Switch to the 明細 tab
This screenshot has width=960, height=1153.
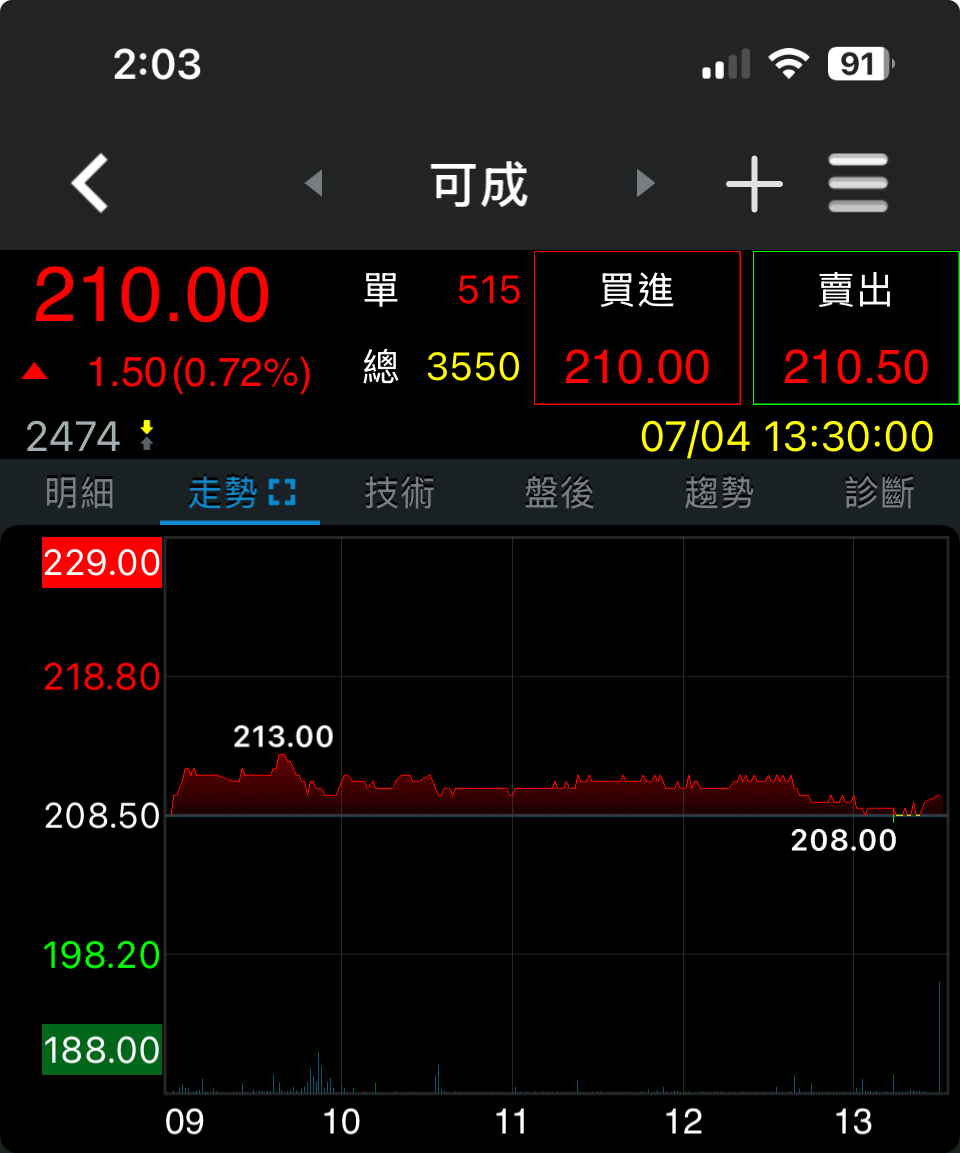pyautogui.click(x=80, y=493)
